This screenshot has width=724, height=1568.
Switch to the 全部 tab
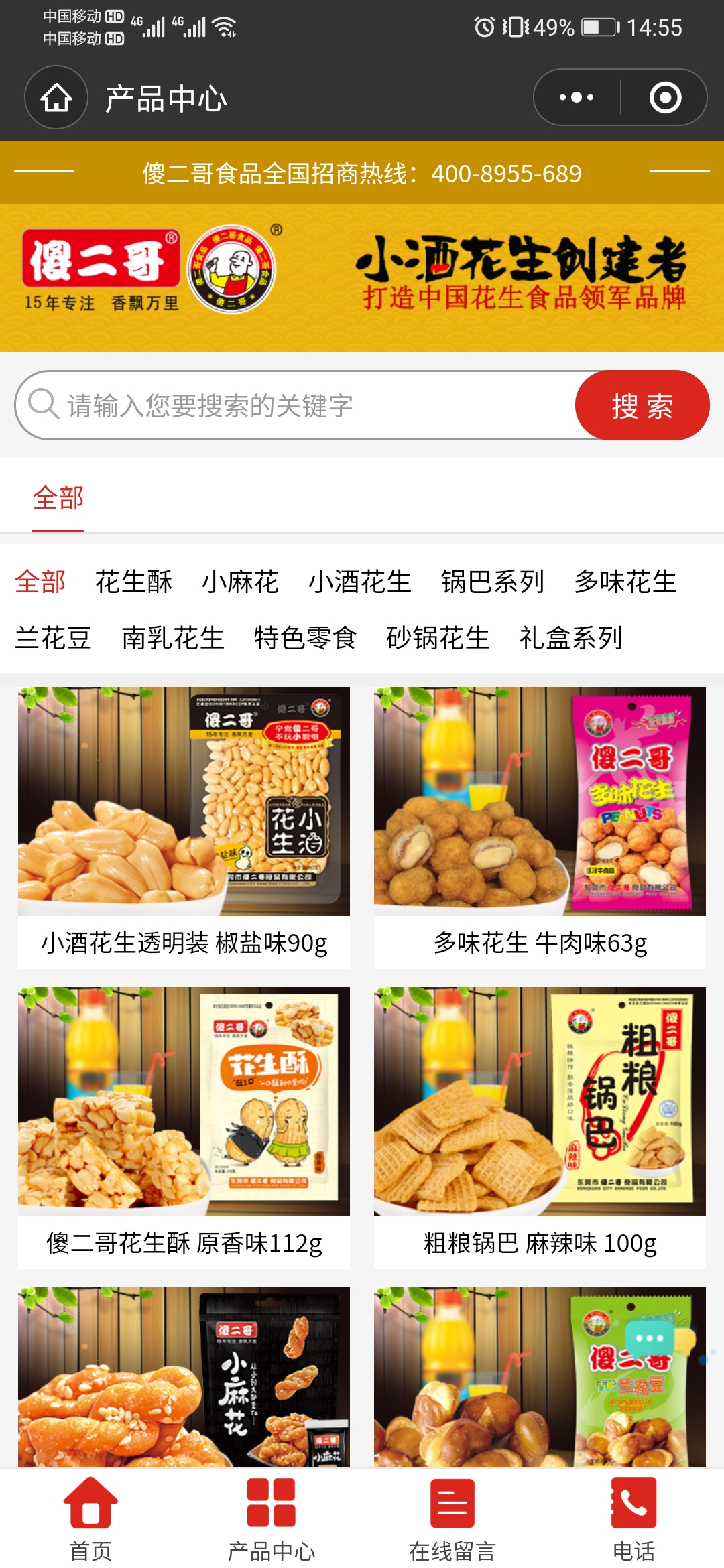(58, 498)
